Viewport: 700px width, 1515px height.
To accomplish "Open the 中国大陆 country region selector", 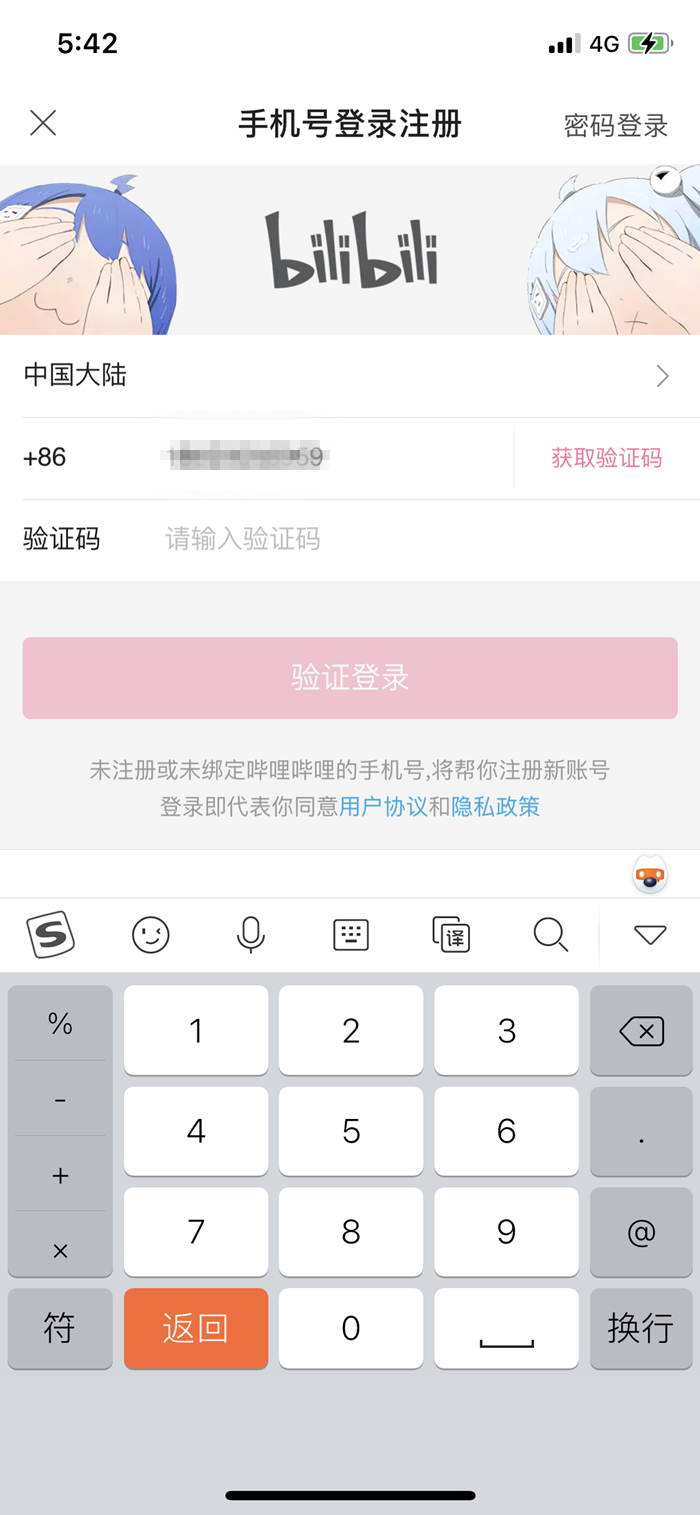I will 350,376.
